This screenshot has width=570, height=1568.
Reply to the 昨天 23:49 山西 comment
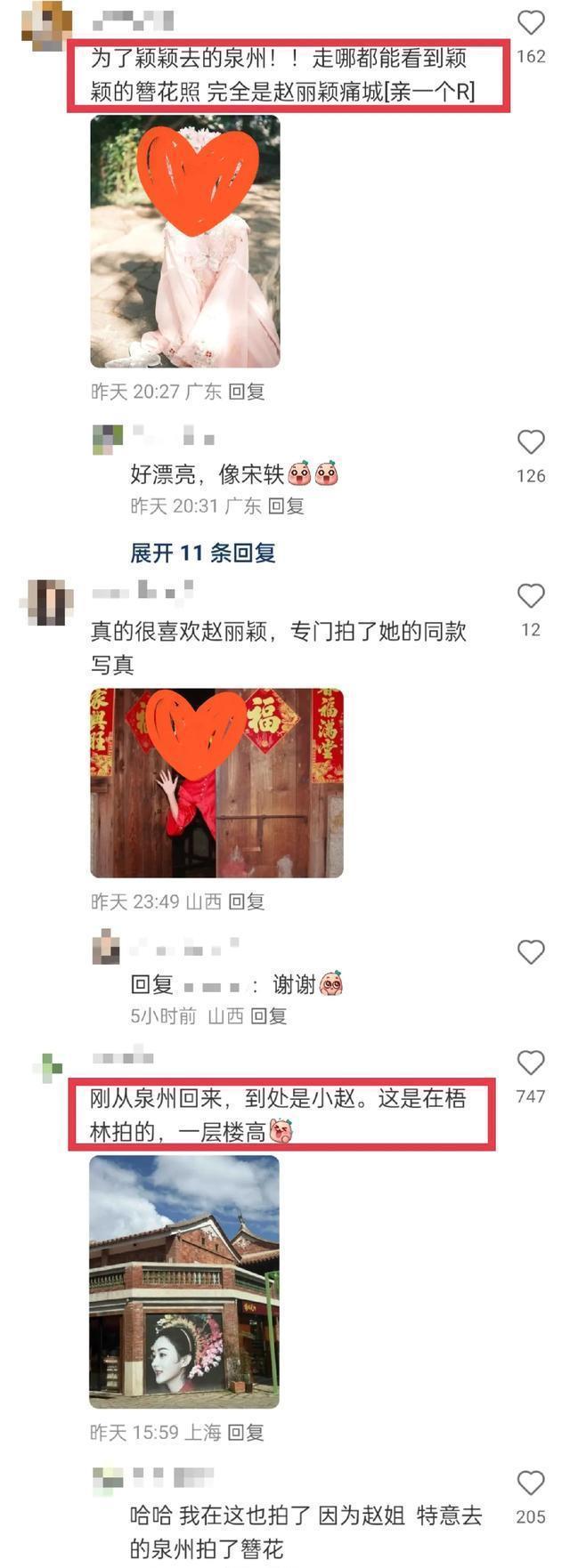(x=247, y=901)
